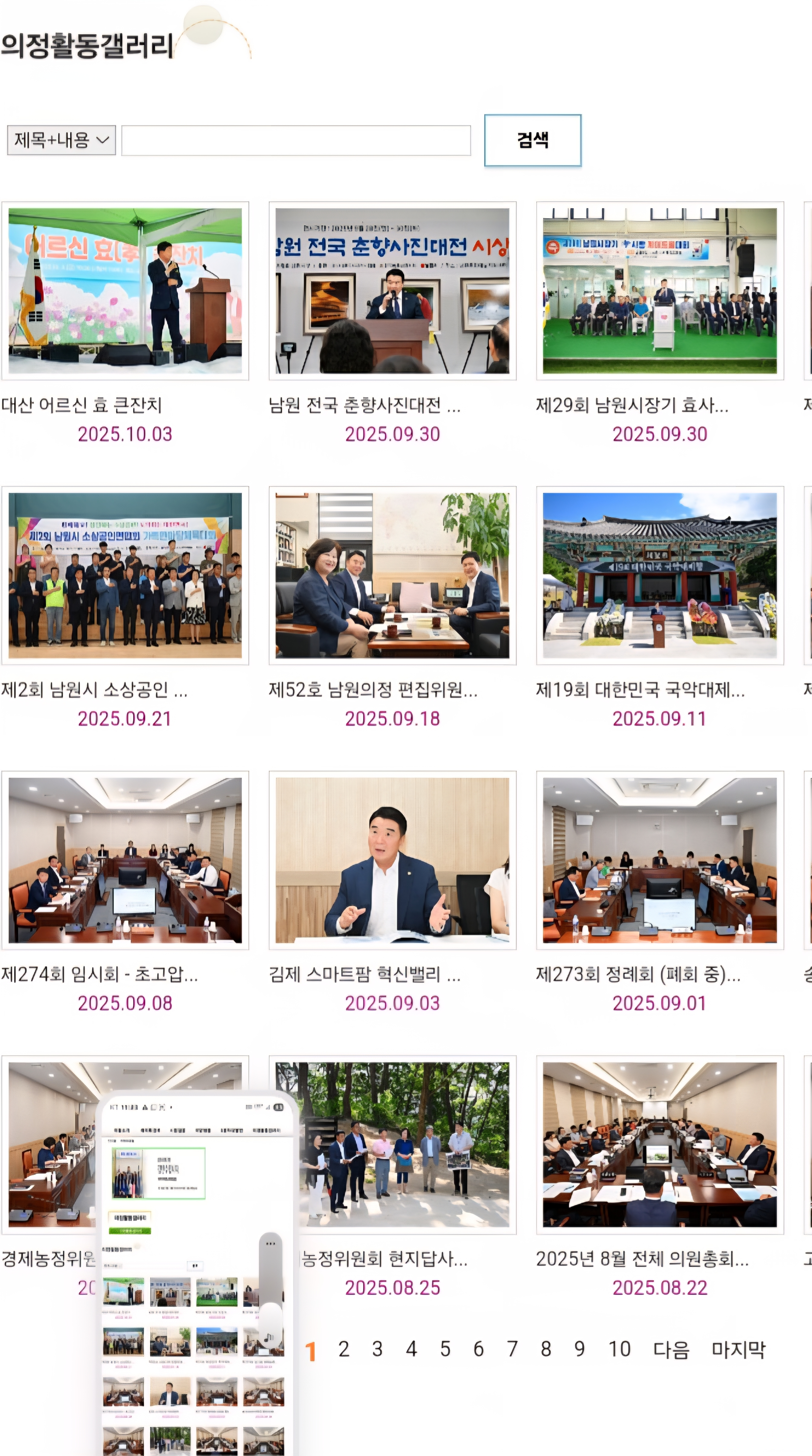Screen dimensions: 812x1456
Task: Focus the gallery search text field
Action: point(296,141)
